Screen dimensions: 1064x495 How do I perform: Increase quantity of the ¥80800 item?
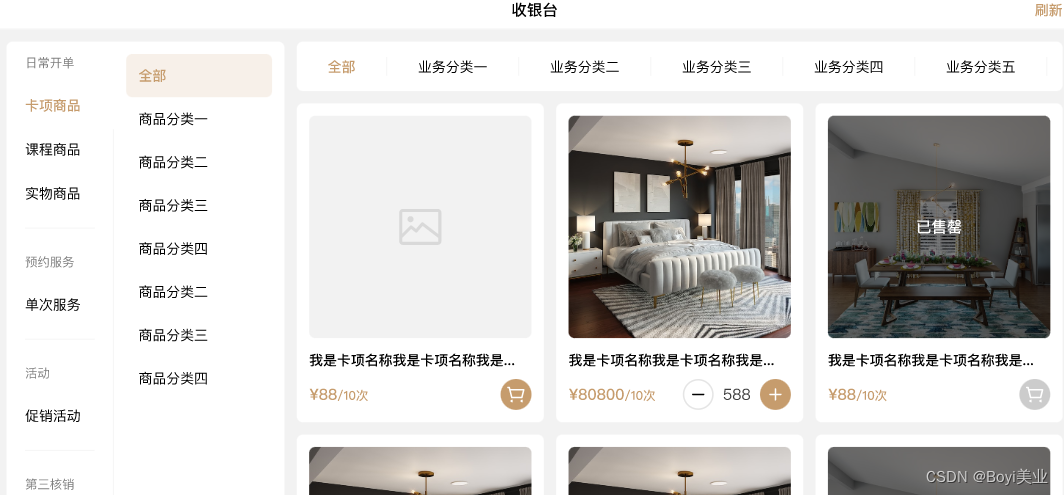pos(775,395)
